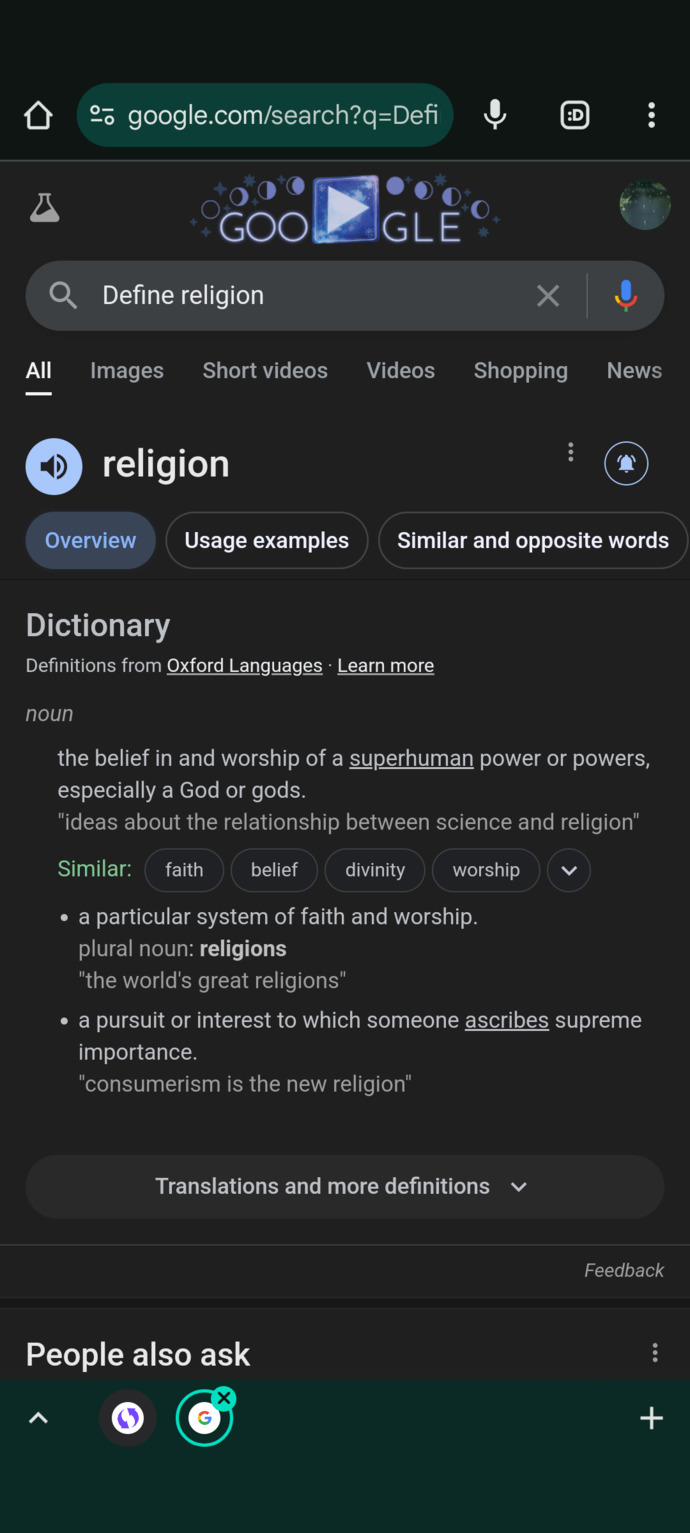Open the browser three-dot menu
This screenshot has height=1533, width=690.
pos(651,115)
